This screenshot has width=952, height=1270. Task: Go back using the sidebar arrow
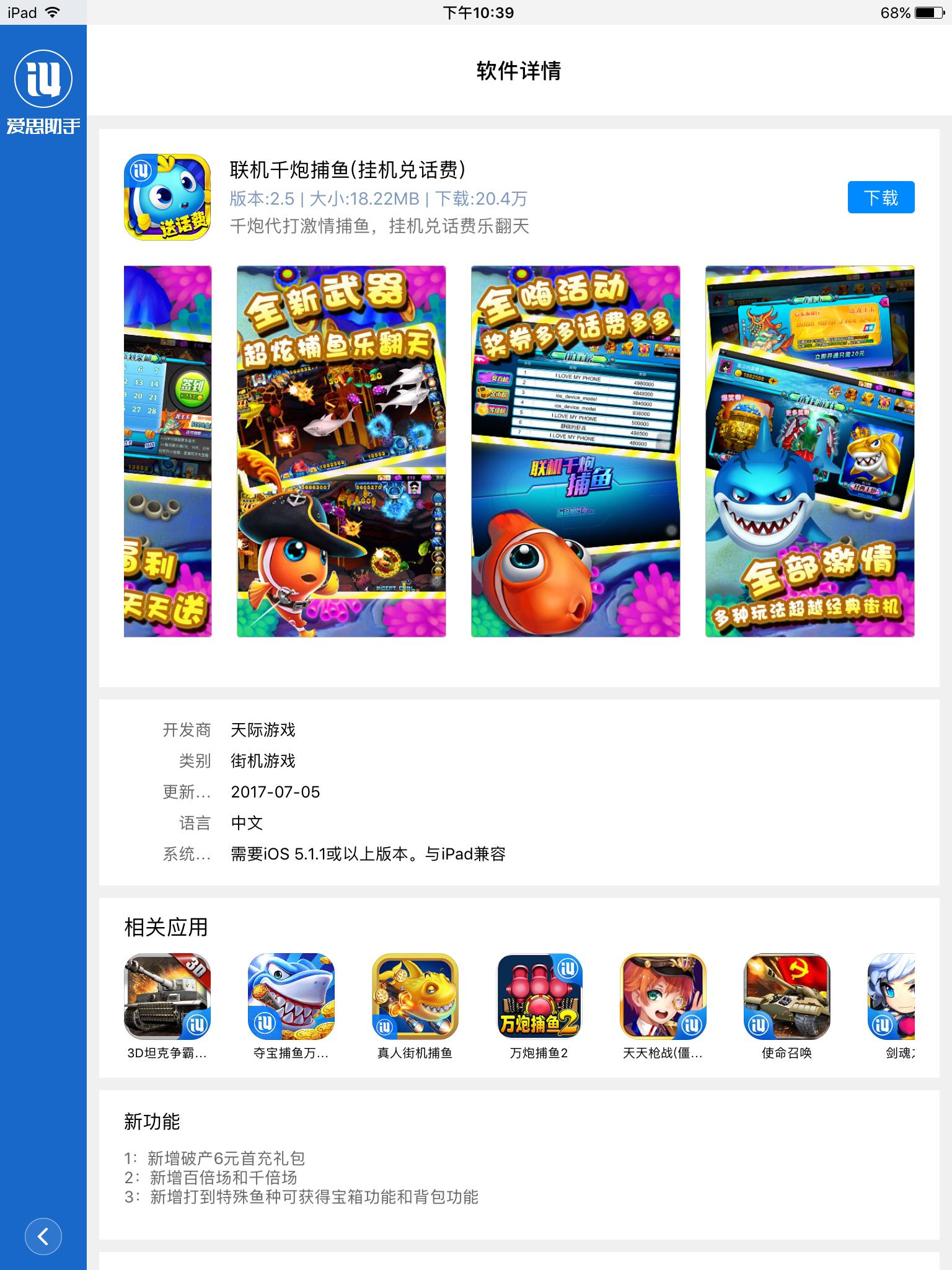coord(43,1236)
